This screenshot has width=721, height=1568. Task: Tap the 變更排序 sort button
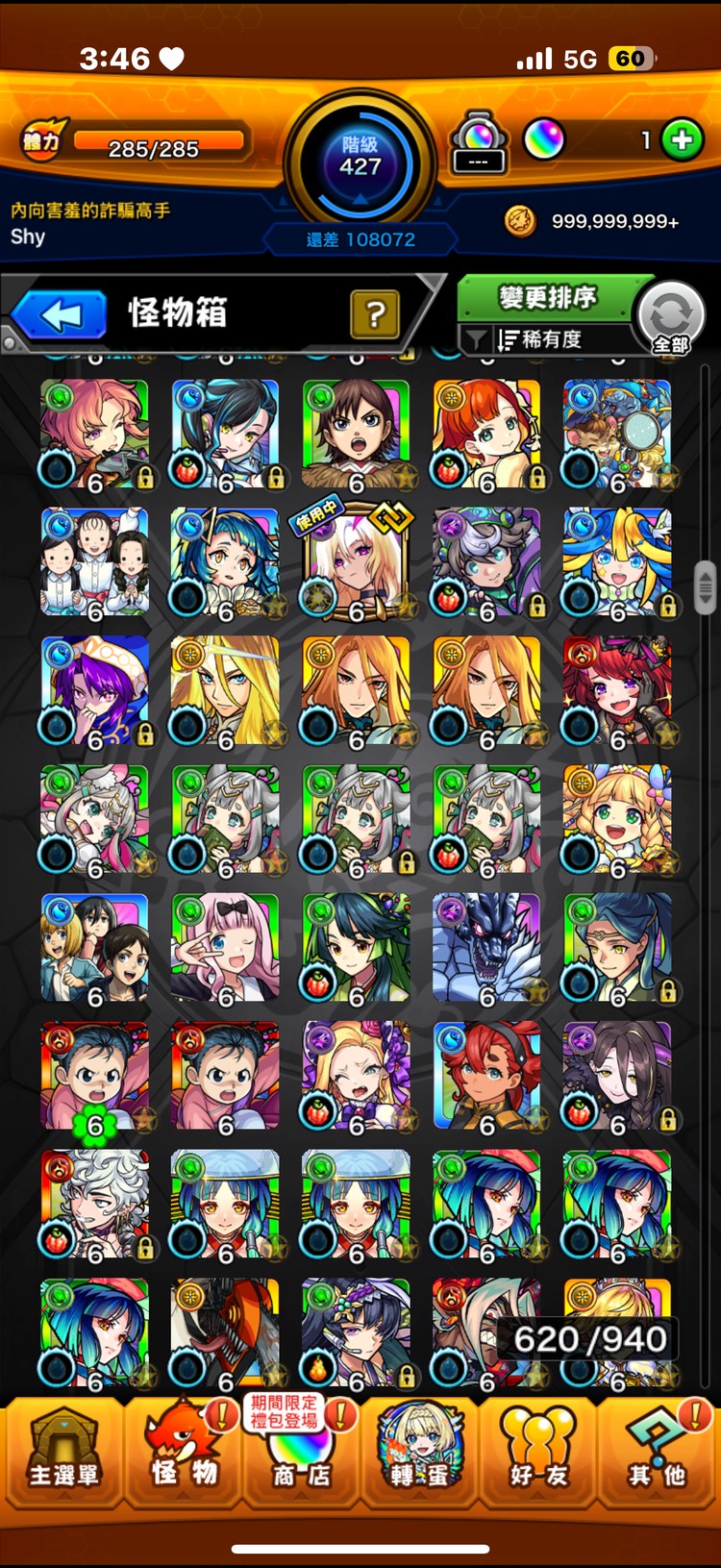click(546, 297)
